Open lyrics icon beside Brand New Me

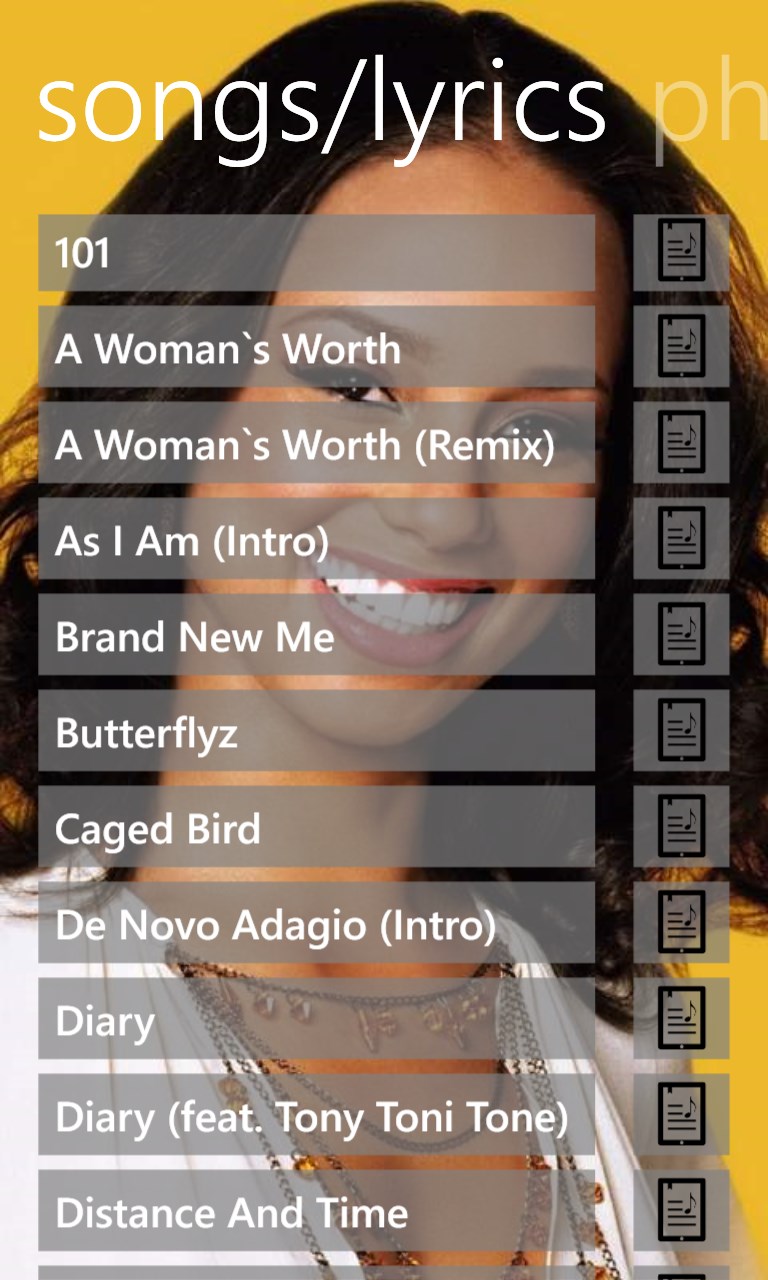coord(681,637)
